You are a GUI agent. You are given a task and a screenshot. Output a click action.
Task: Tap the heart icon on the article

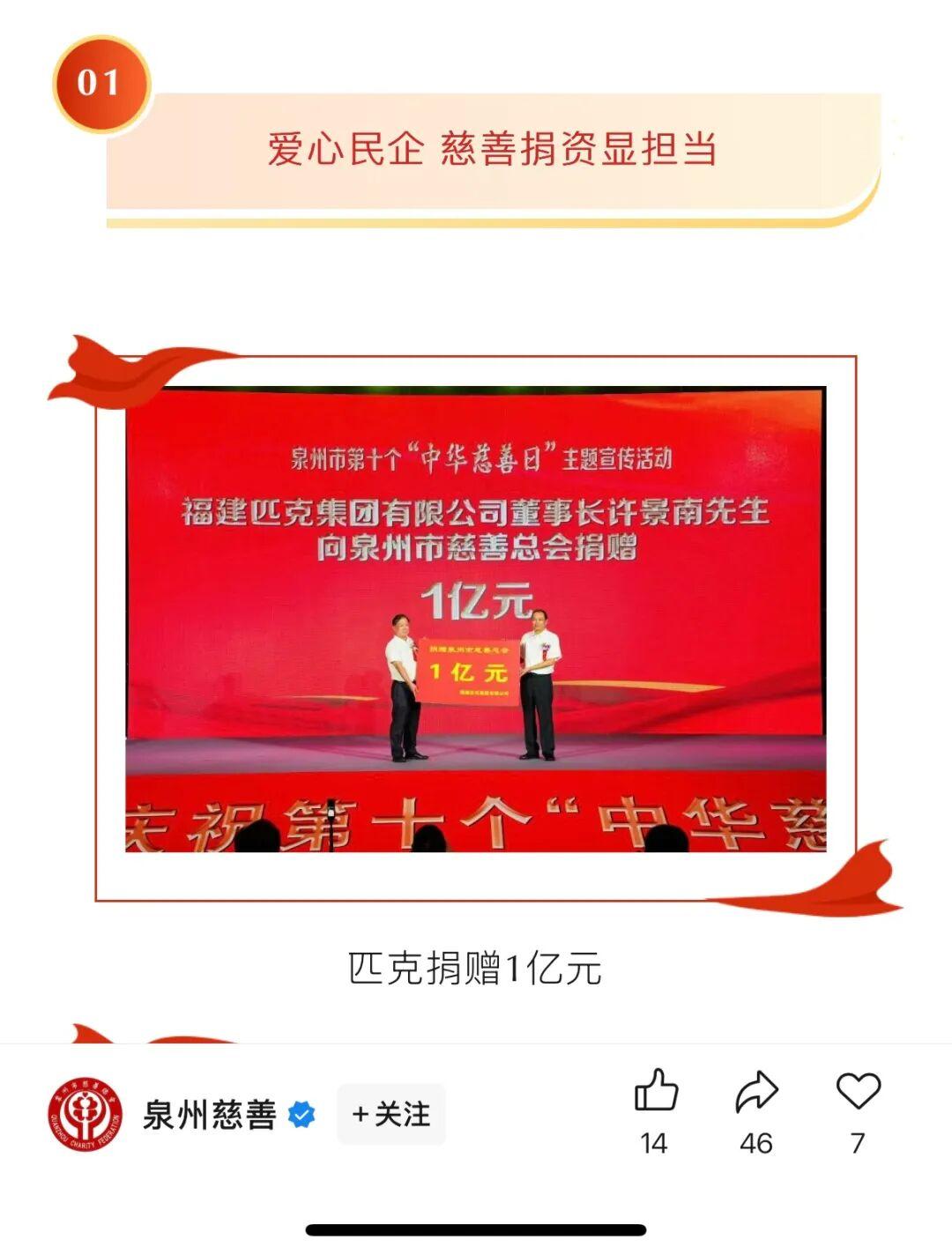(858, 1092)
